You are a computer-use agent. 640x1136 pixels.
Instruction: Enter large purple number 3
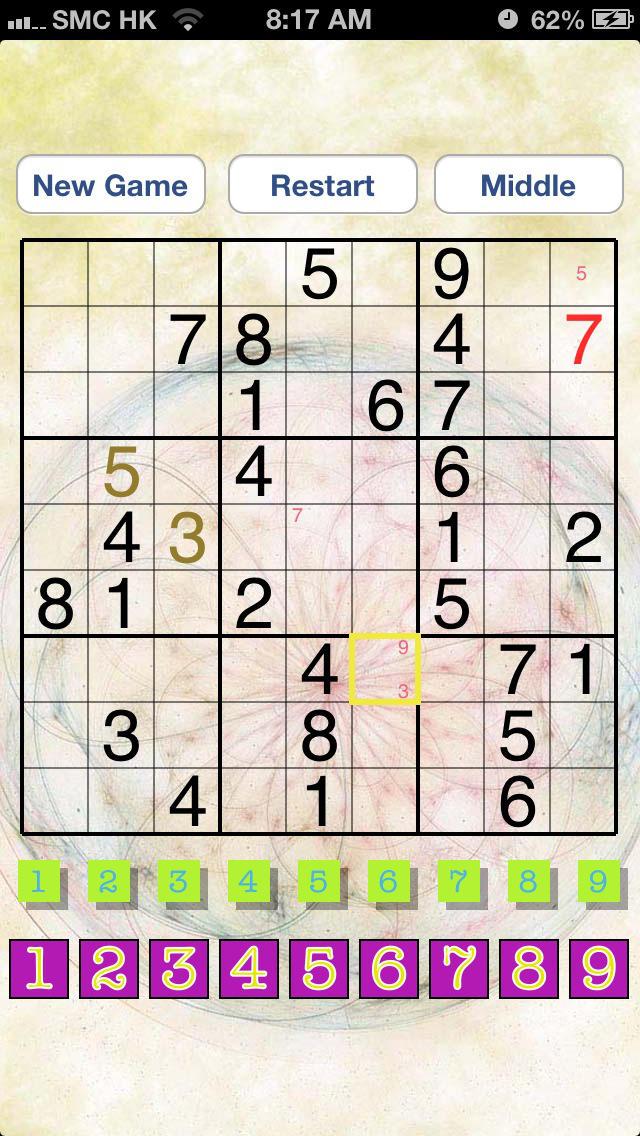179,968
